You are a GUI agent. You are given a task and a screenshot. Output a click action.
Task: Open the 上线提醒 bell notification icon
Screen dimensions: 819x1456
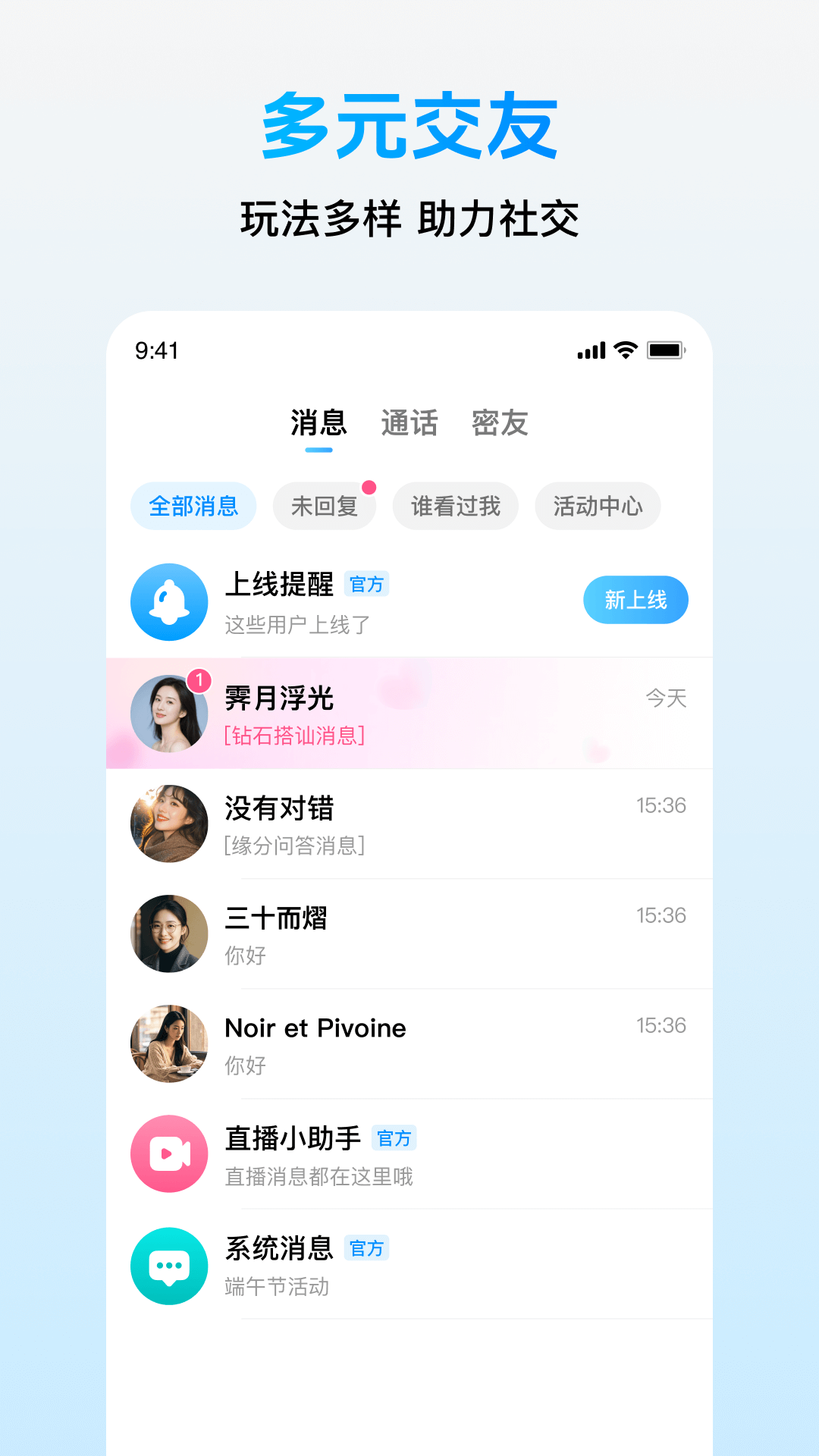(x=169, y=602)
